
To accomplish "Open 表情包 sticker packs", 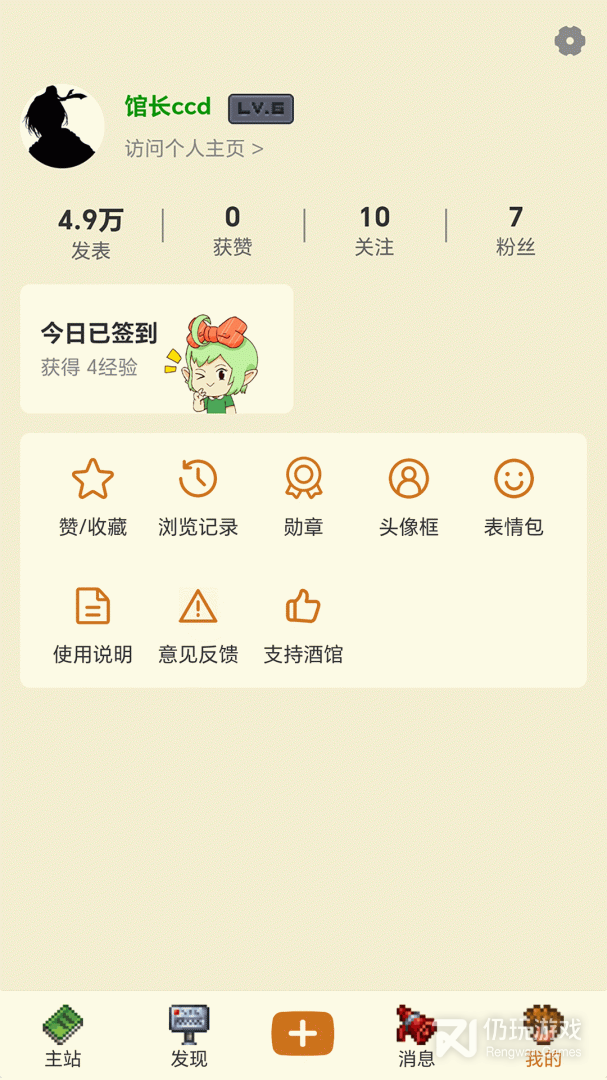I will coord(514,497).
